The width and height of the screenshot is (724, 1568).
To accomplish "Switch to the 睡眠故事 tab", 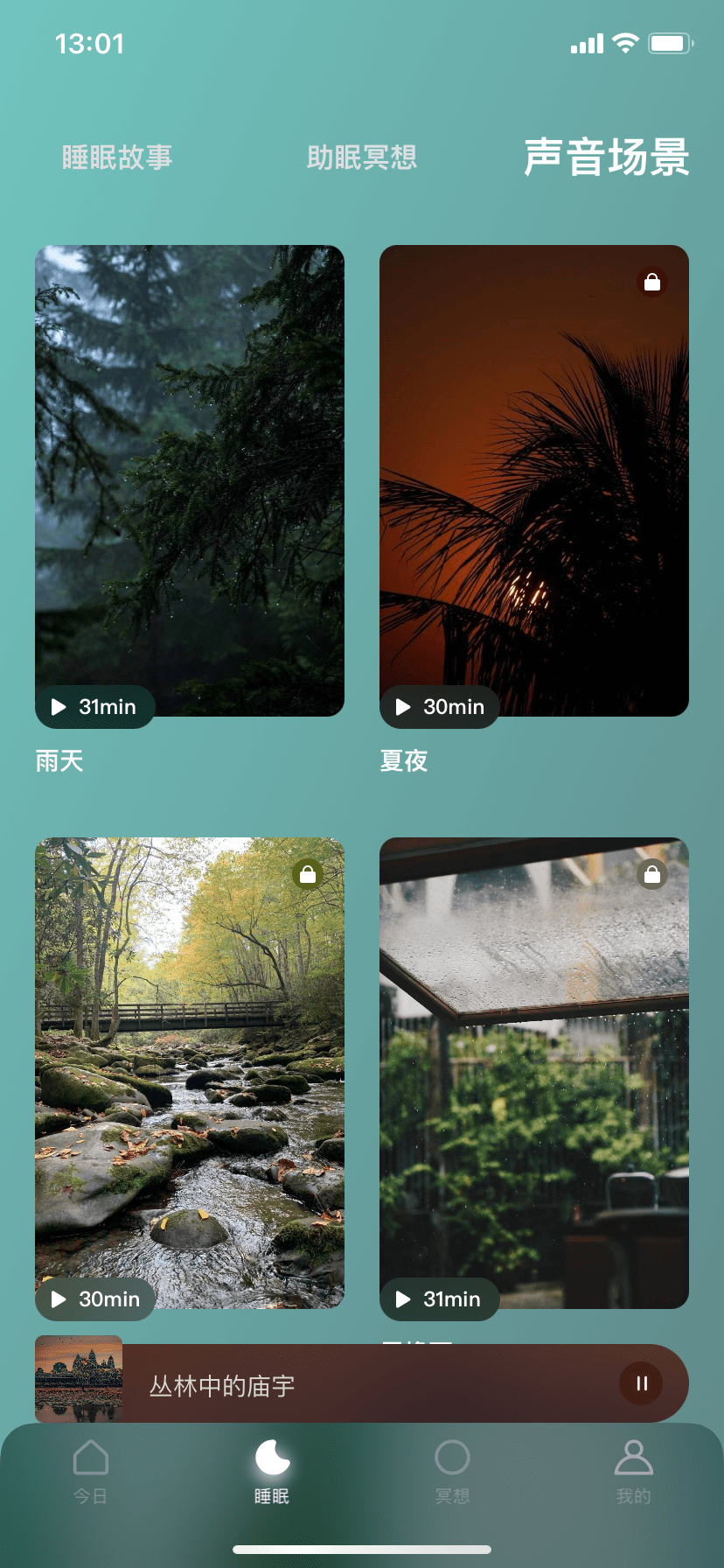I will coord(116,157).
